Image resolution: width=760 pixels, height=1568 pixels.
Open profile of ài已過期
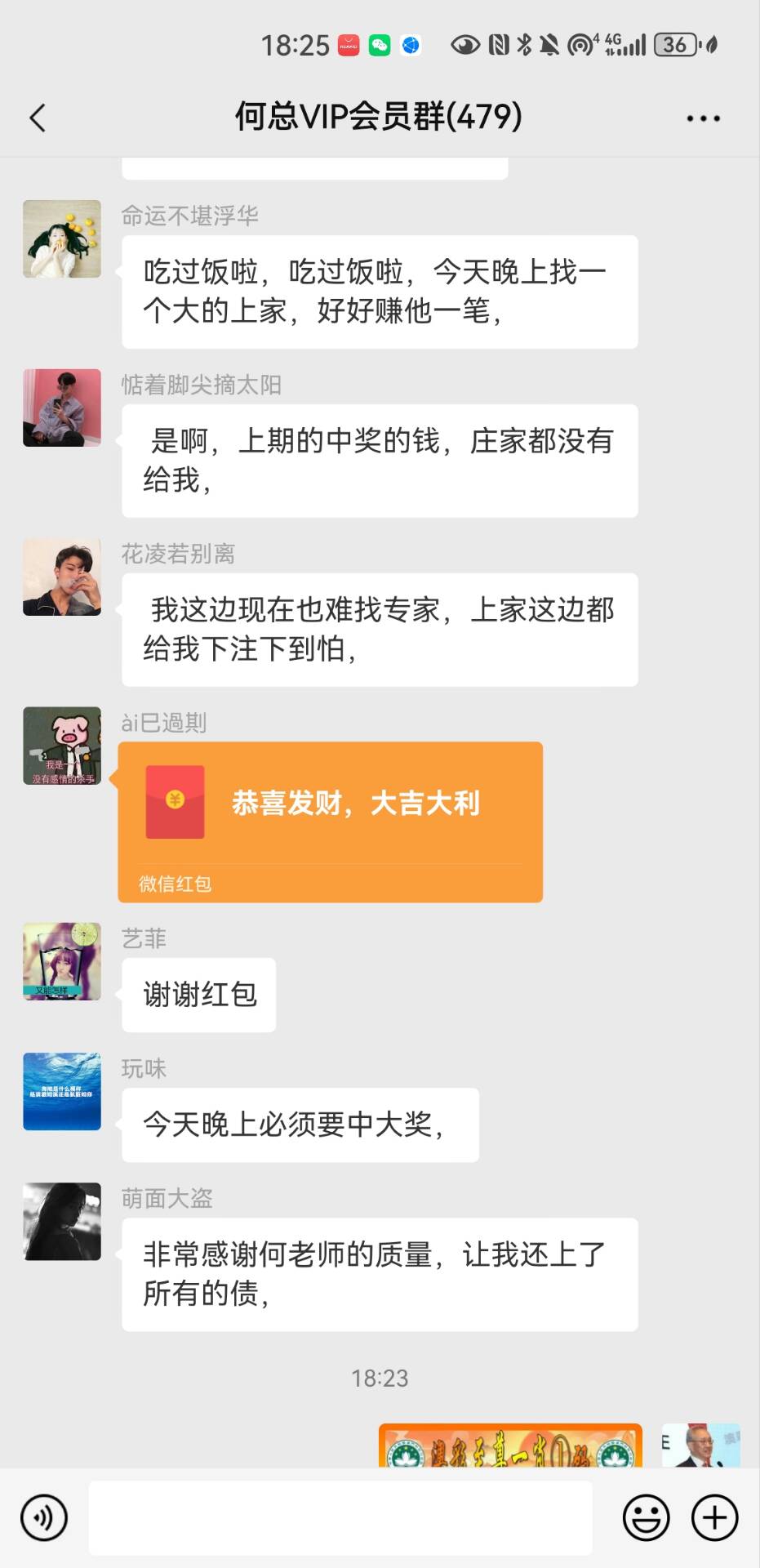point(62,746)
